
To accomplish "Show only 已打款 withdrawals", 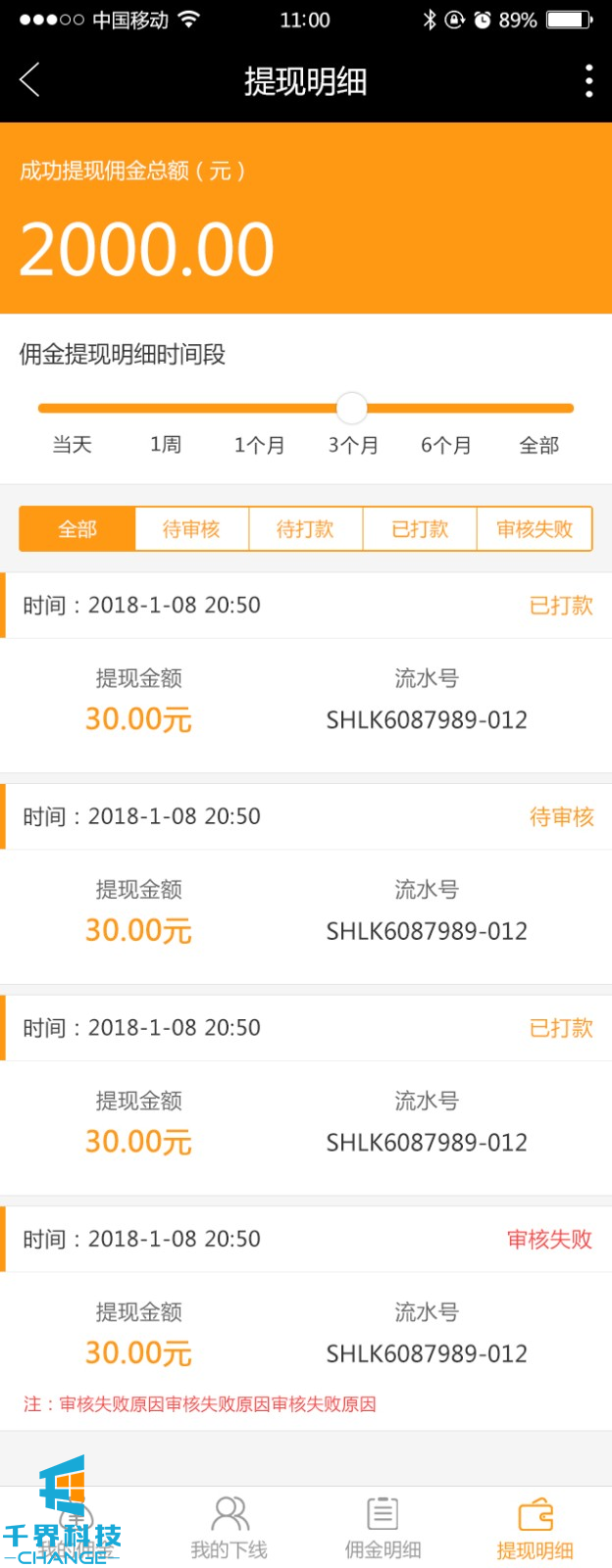I will pyautogui.click(x=420, y=529).
